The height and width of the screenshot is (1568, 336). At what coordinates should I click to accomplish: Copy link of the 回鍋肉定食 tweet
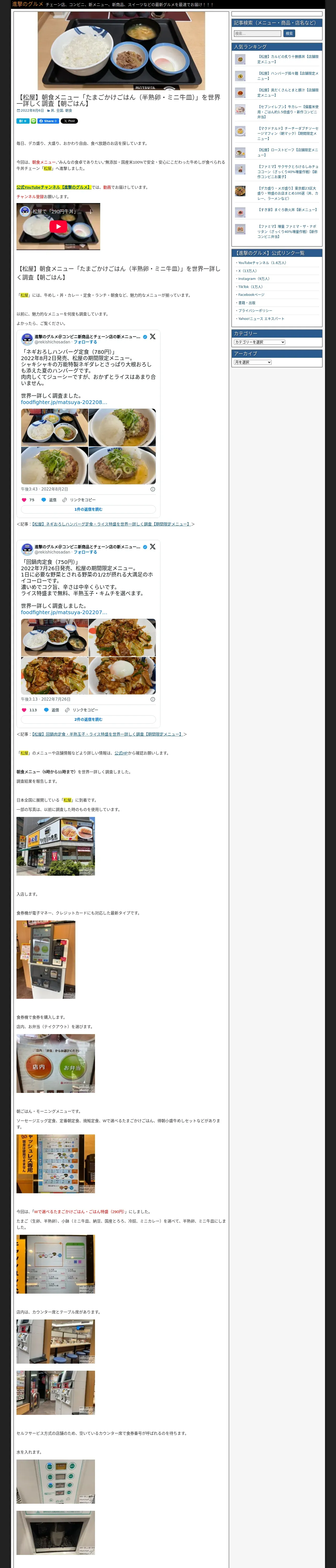pos(82,710)
